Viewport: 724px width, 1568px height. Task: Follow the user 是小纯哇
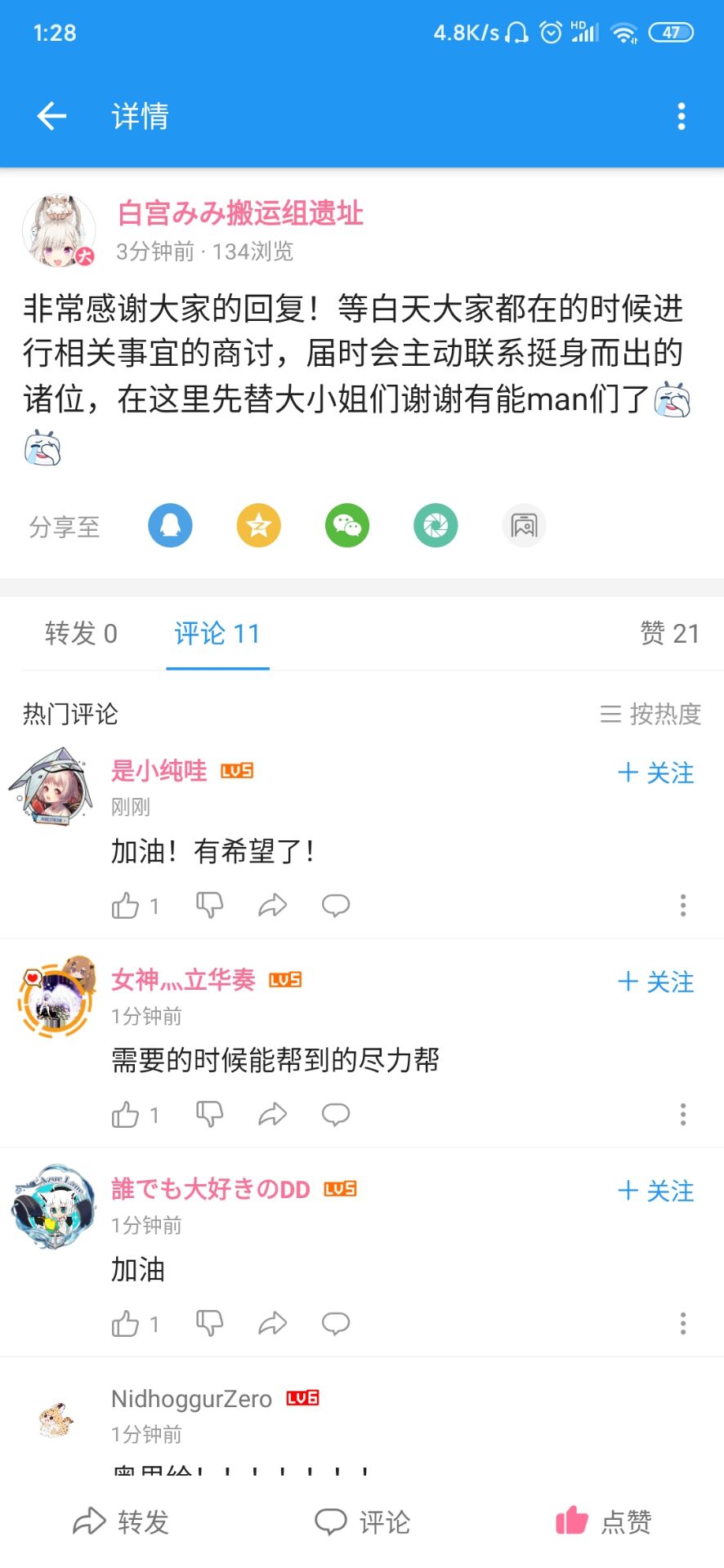click(x=655, y=773)
